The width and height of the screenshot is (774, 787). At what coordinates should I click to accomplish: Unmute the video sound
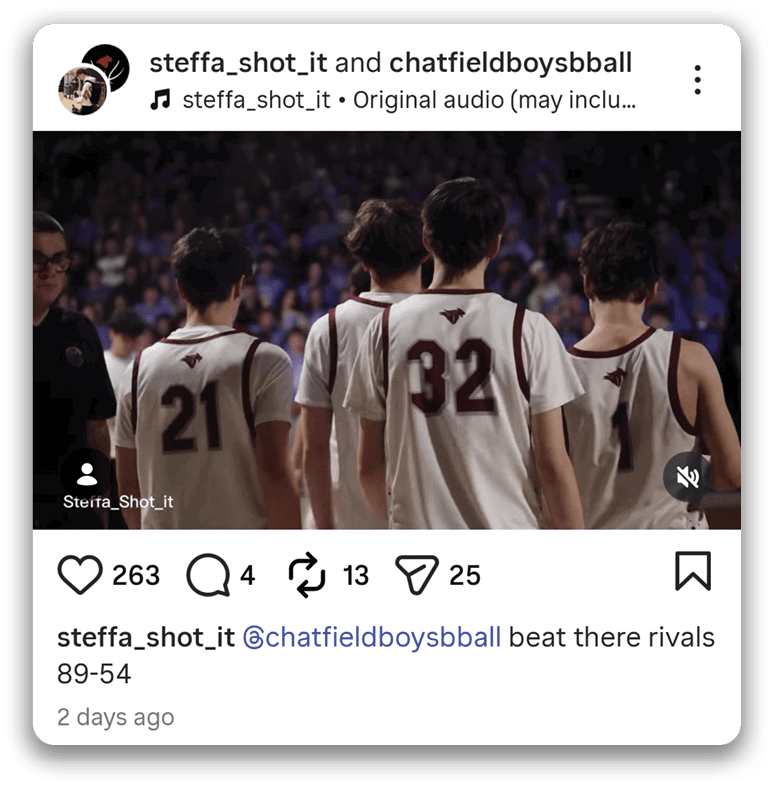(687, 478)
